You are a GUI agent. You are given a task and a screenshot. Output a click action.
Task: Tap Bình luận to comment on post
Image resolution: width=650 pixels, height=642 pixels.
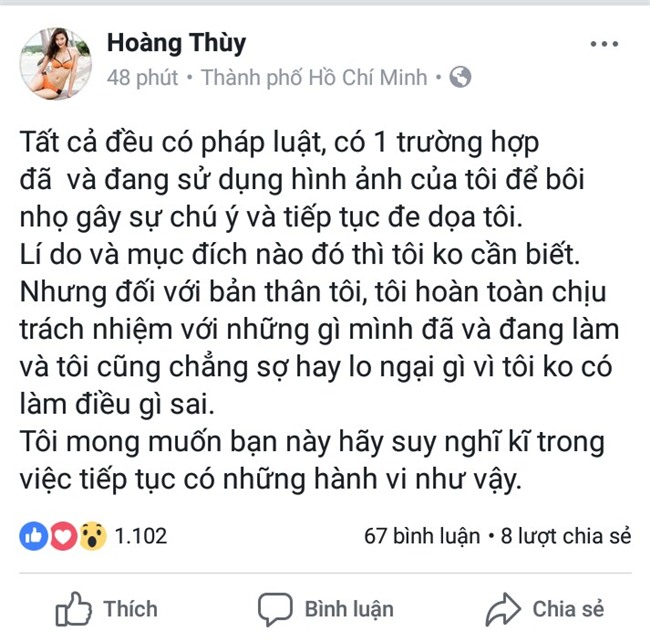326,608
